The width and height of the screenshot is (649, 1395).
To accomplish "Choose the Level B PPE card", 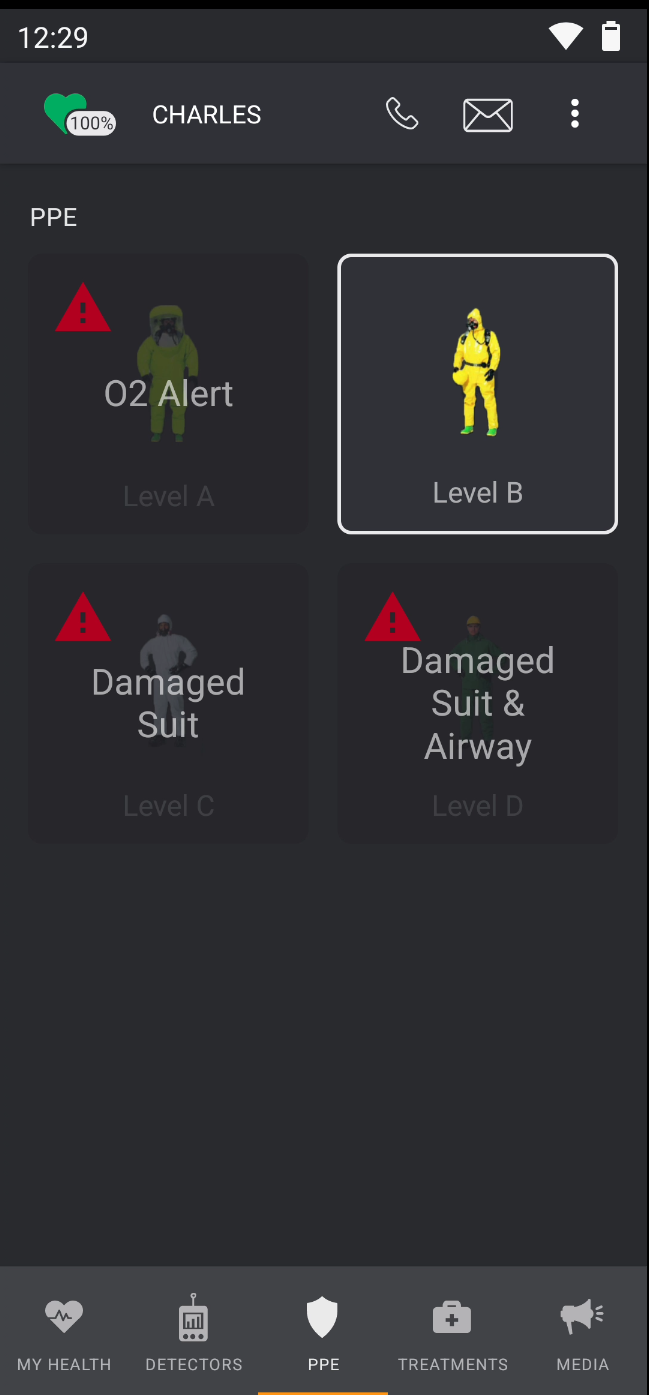I will coord(477,394).
